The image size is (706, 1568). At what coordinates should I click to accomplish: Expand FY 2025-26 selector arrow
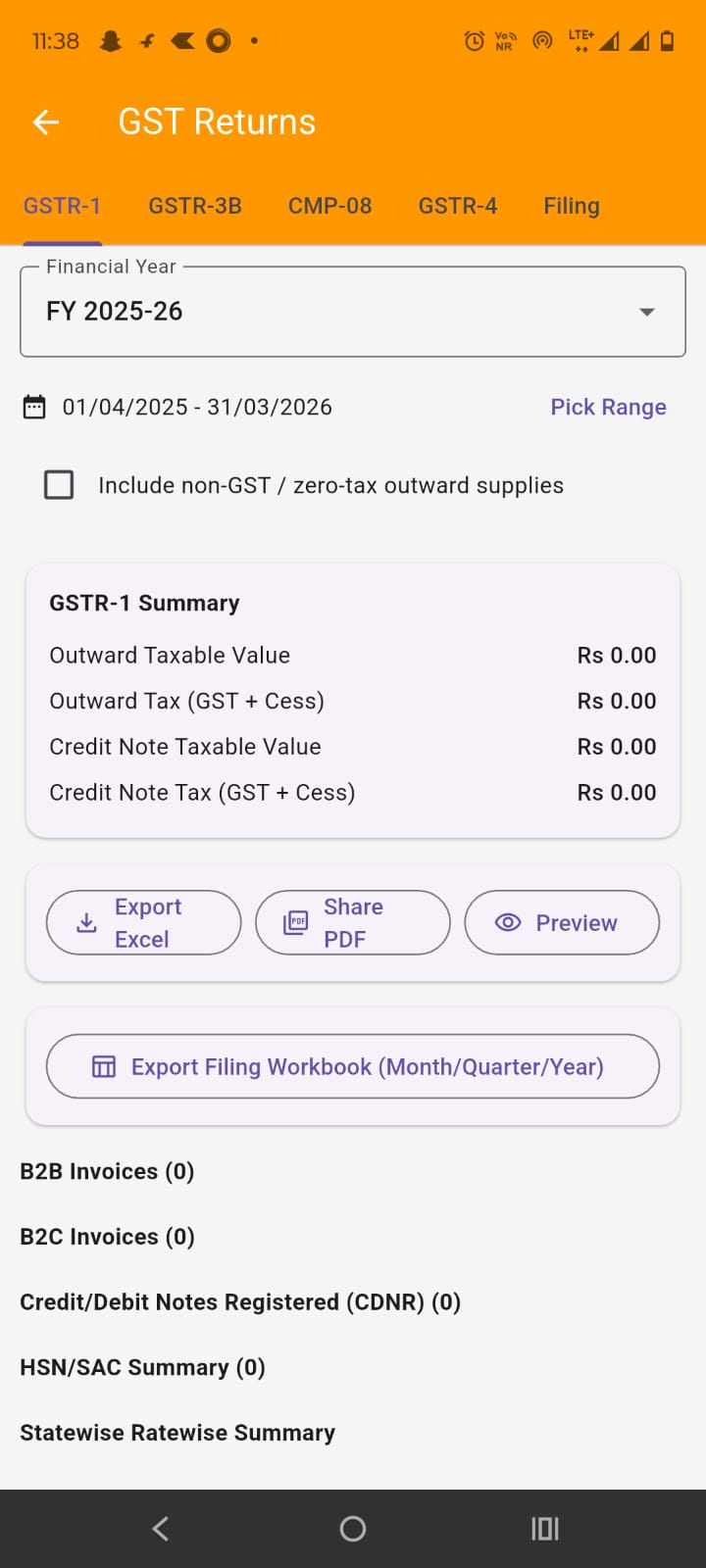(646, 312)
